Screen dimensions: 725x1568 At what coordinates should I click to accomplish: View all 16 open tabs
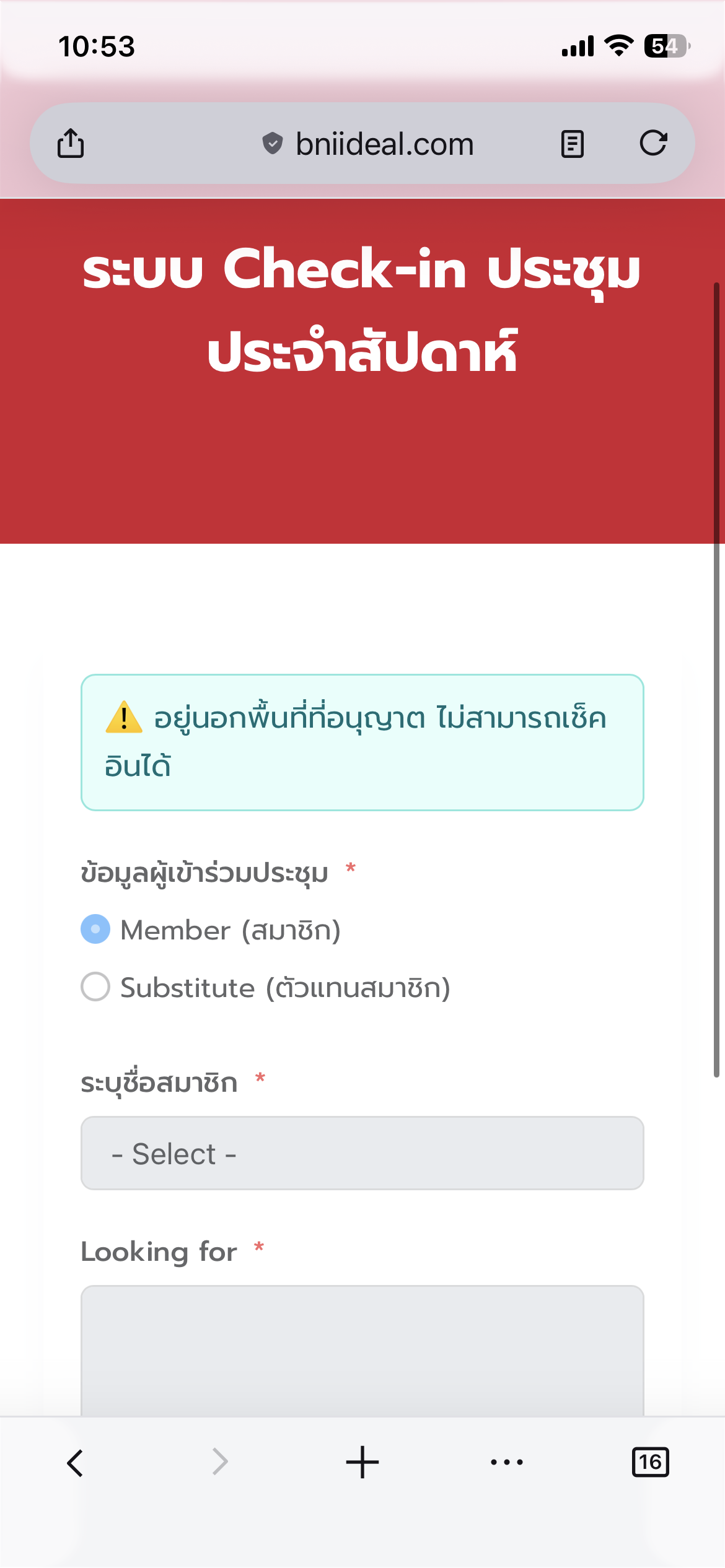pos(650,1463)
